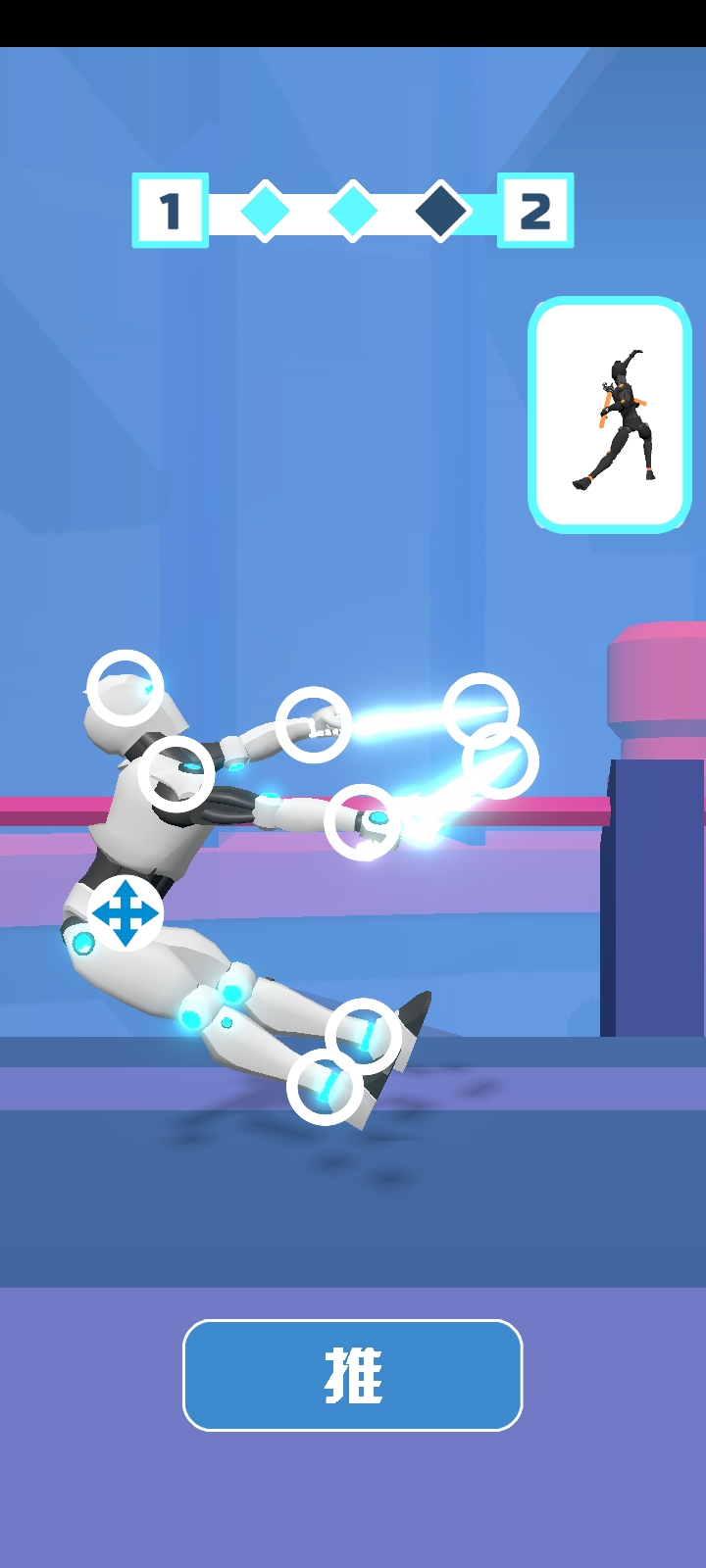Tap the blue 推 push button
706x1568 pixels.
pyautogui.click(x=352, y=1375)
